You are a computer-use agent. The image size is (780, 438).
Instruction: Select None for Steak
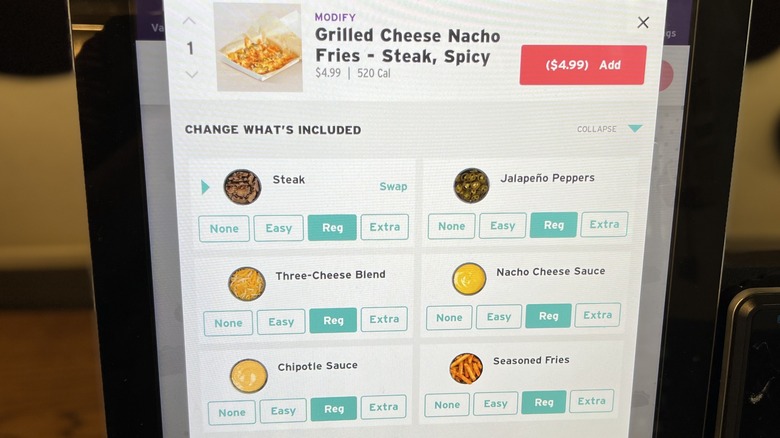tap(224, 228)
